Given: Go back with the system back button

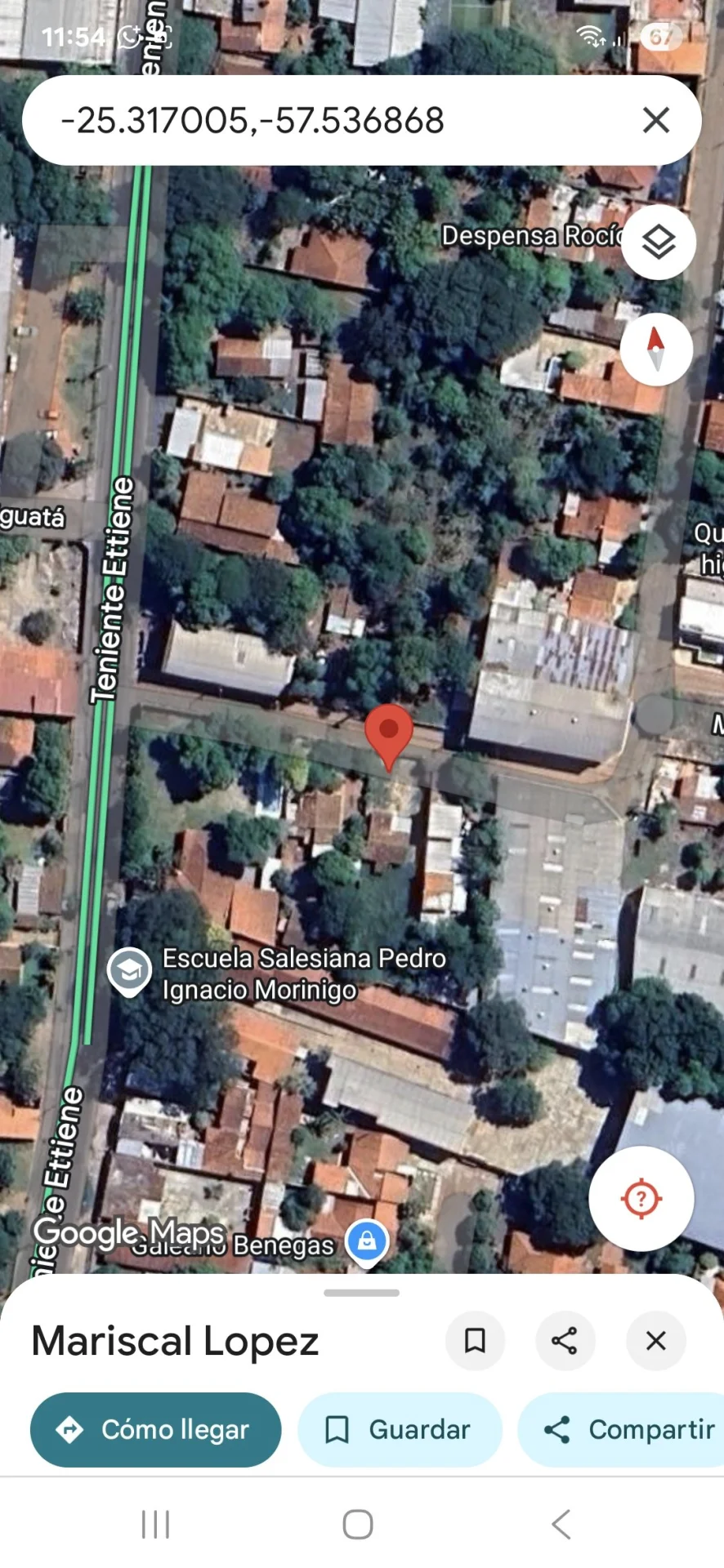Looking at the screenshot, I should pyautogui.click(x=561, y=1524).
